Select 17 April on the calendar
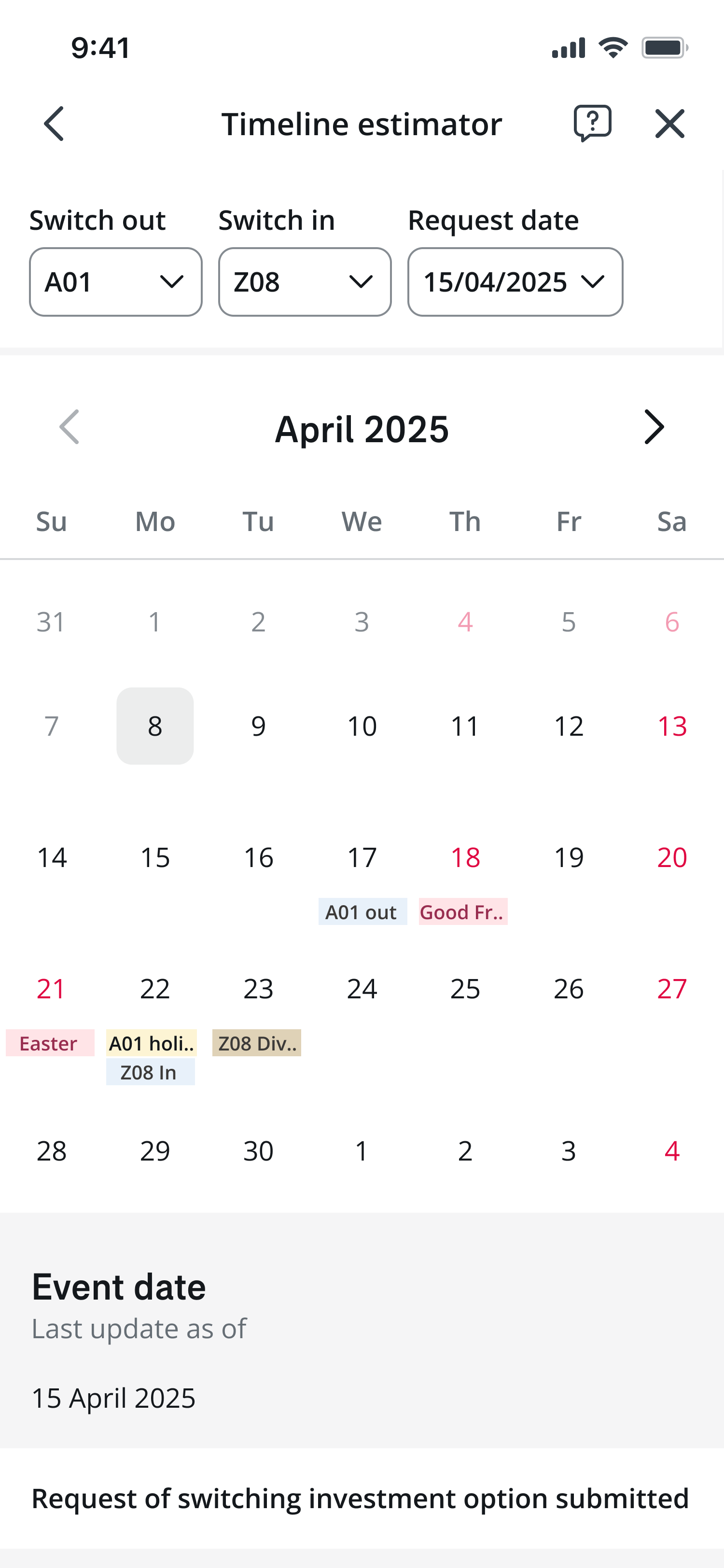The width and height of the screenshot is (724, 1568). [x=362, y=857]
